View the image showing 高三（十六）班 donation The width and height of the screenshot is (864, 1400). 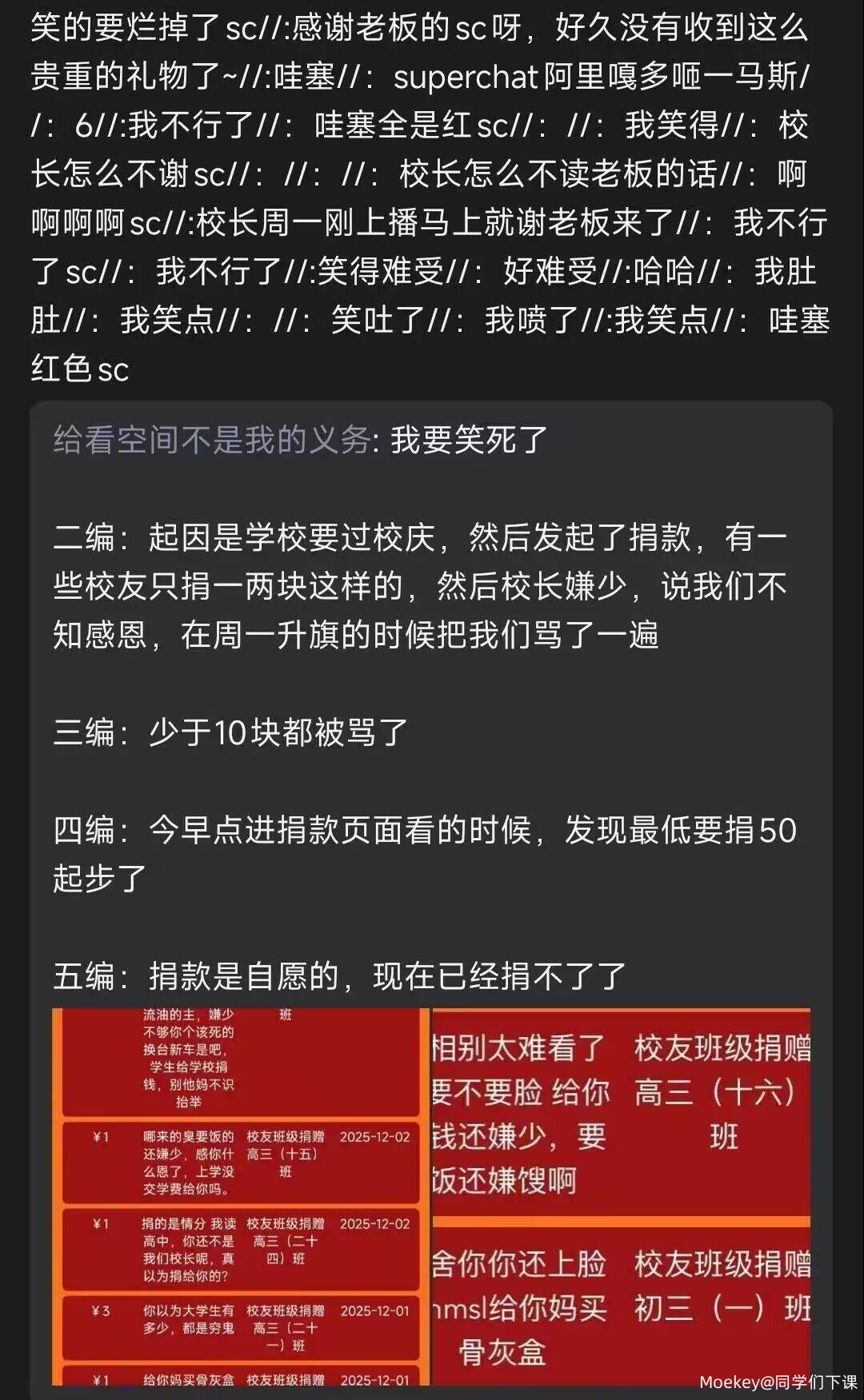(x=621, y=1111)
